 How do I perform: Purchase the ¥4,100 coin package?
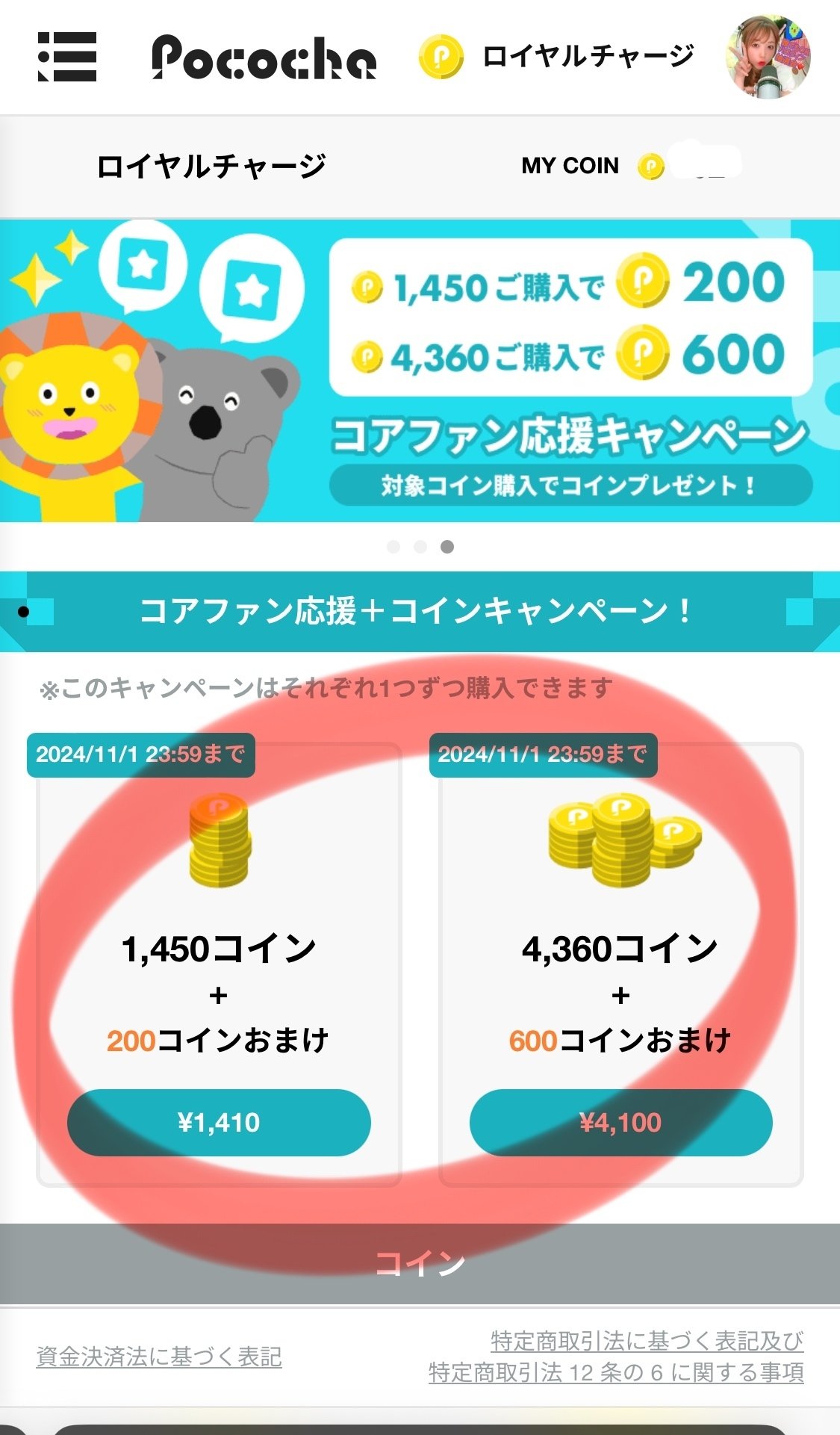point(622,1123)
